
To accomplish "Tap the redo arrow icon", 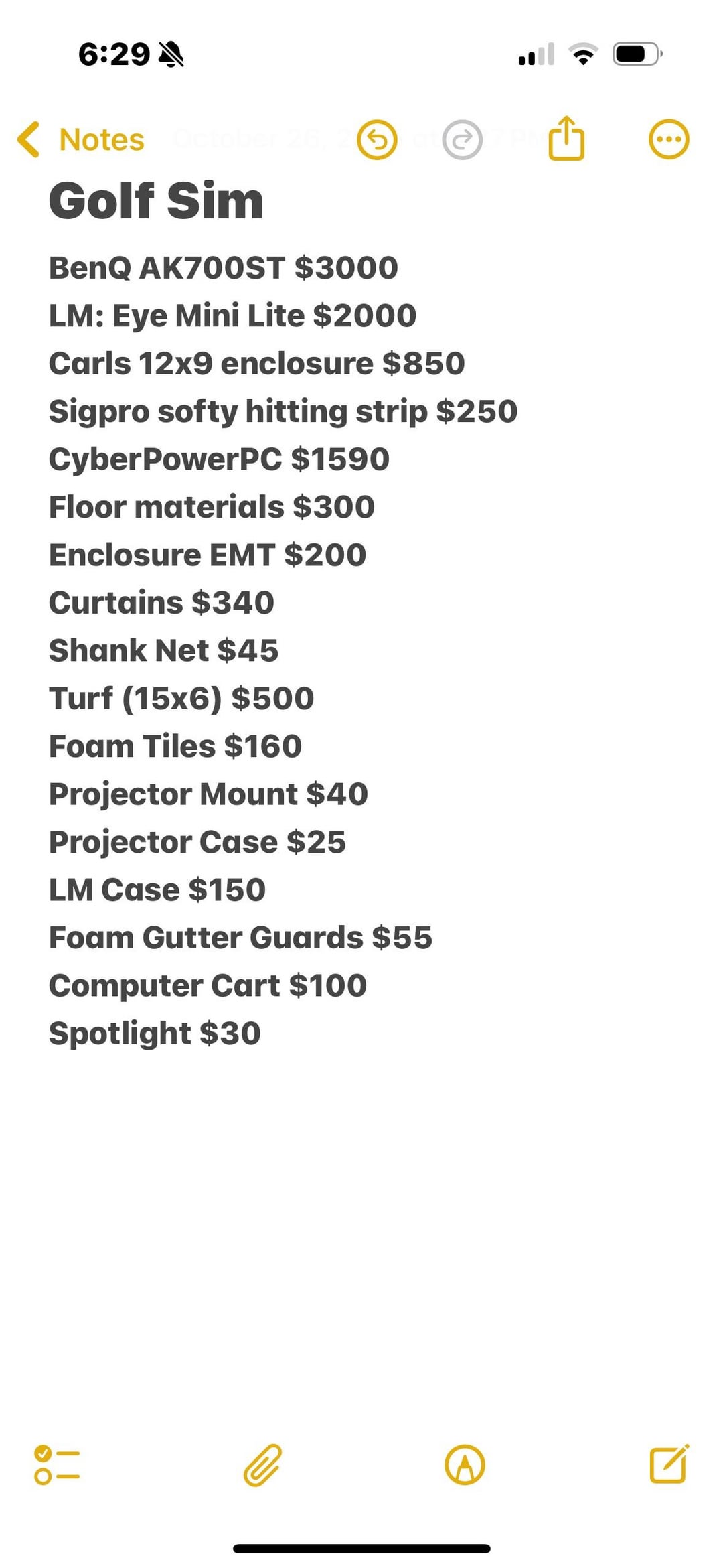I will tap(462, 139).
